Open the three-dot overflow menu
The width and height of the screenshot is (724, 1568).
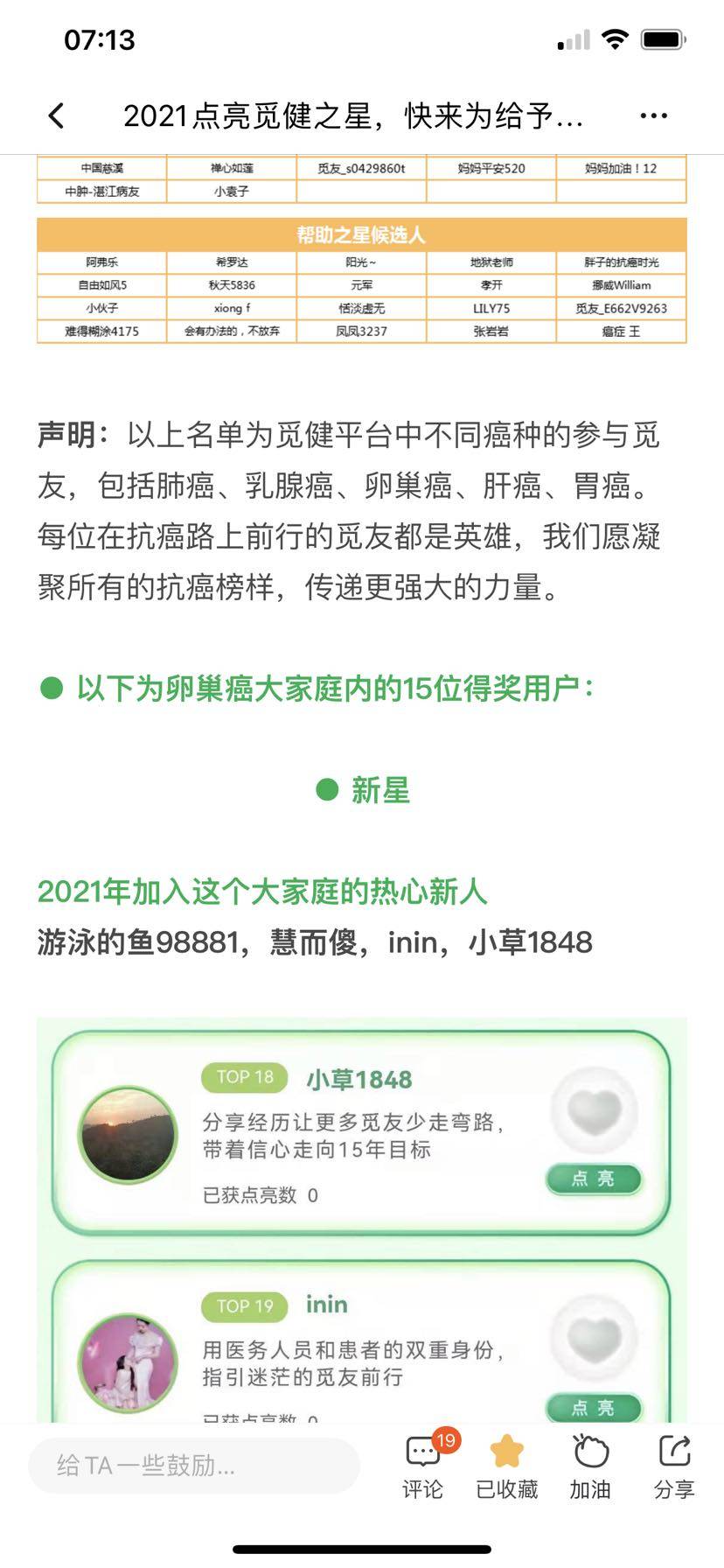click(653, 115)
